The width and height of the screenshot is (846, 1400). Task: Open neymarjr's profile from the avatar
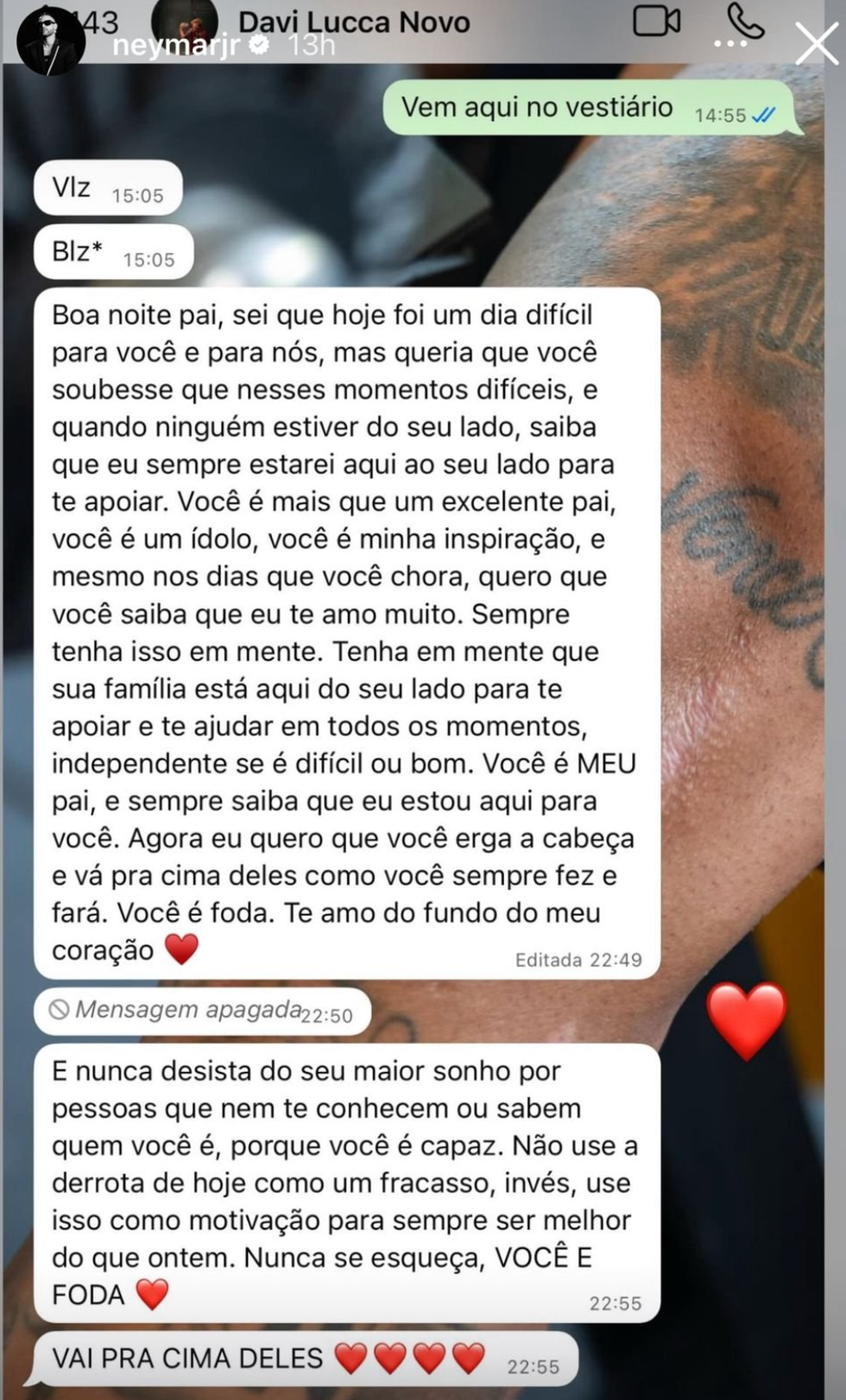click(51, 40)
